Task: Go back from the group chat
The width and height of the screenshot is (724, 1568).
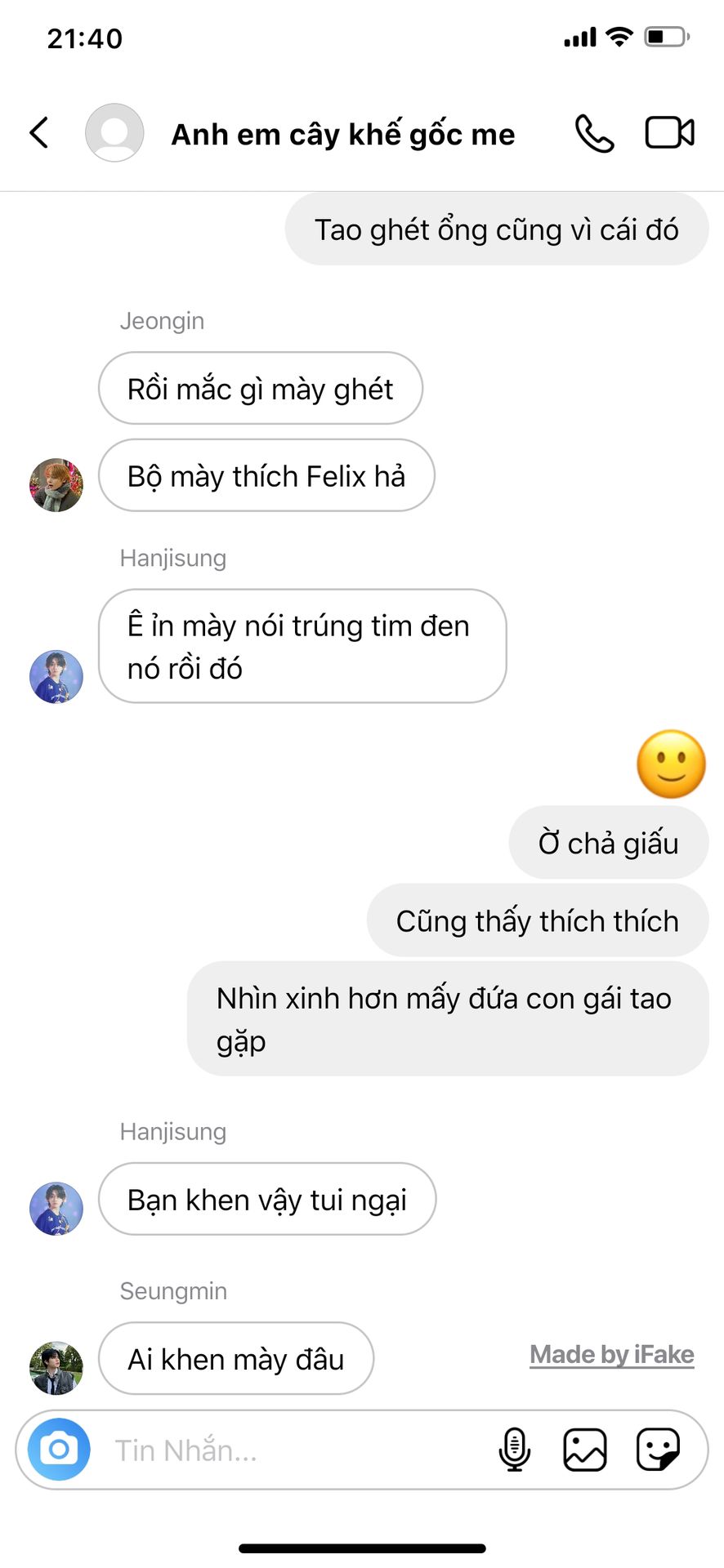Action: point(39,132)
